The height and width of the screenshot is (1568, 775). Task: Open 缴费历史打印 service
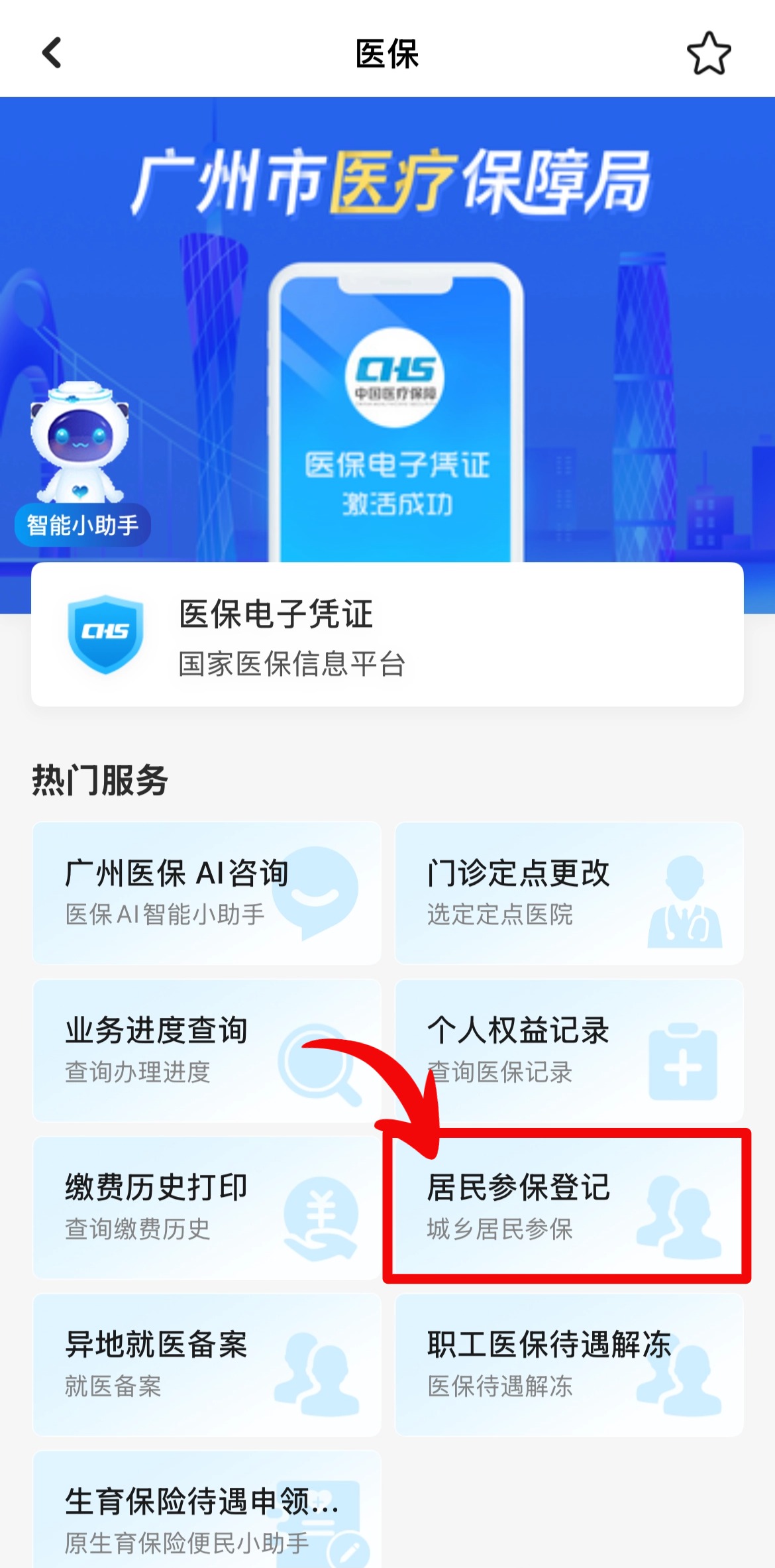click(207, 1207)
